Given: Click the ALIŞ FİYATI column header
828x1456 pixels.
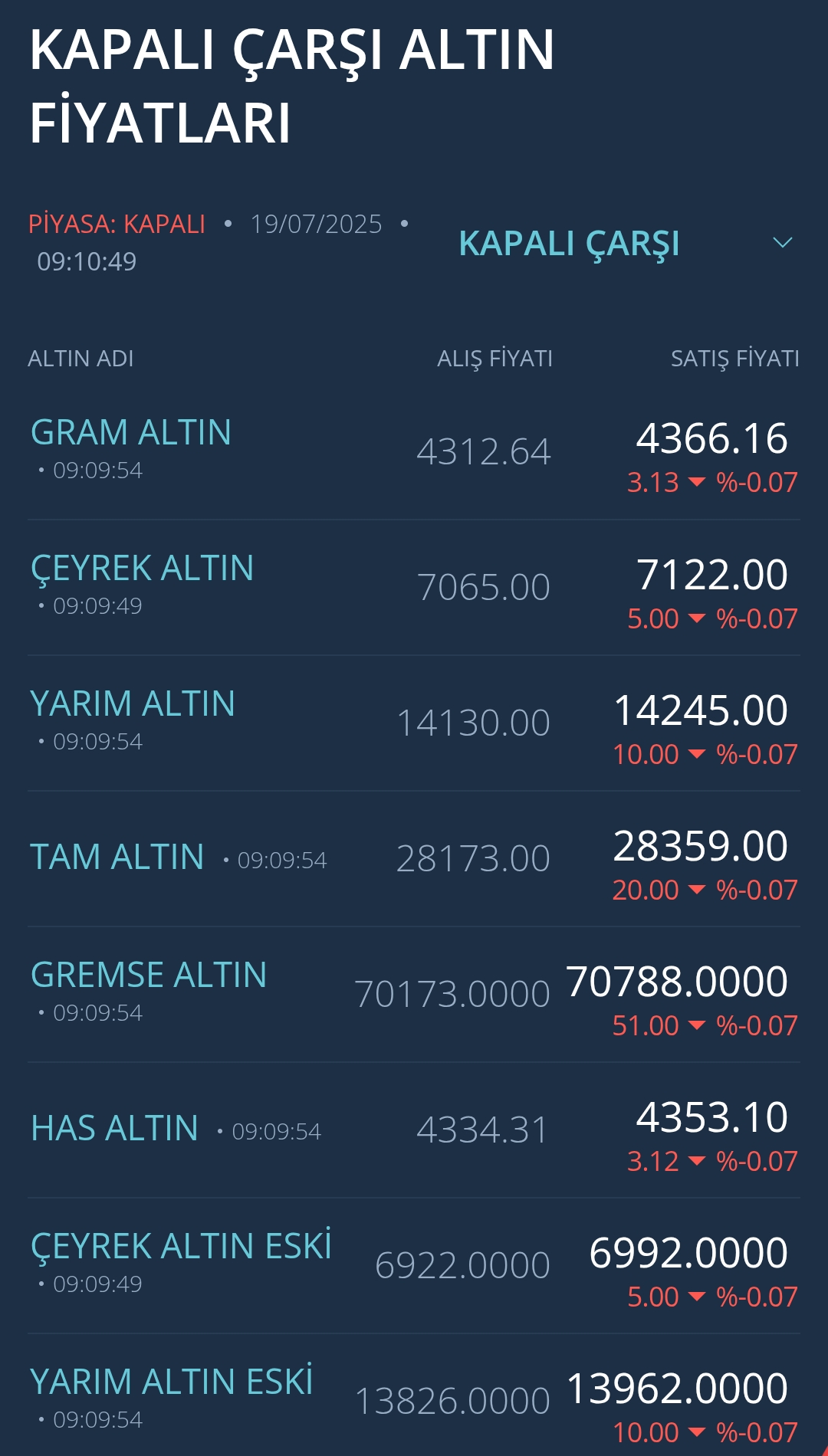Looking at the screenshot, I should tap(494, 358).
